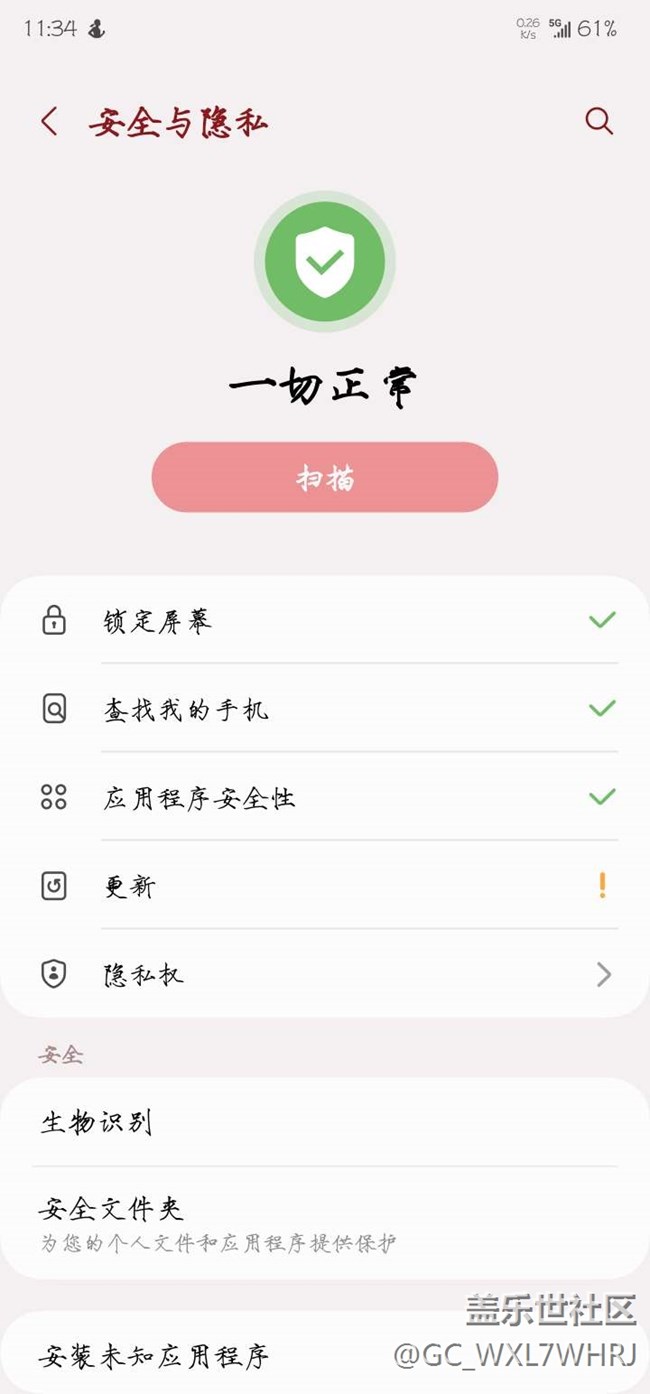Viewport: 650px width, 1394px height.
Task: Open 安全文件夹
Action: [325, 1223]
